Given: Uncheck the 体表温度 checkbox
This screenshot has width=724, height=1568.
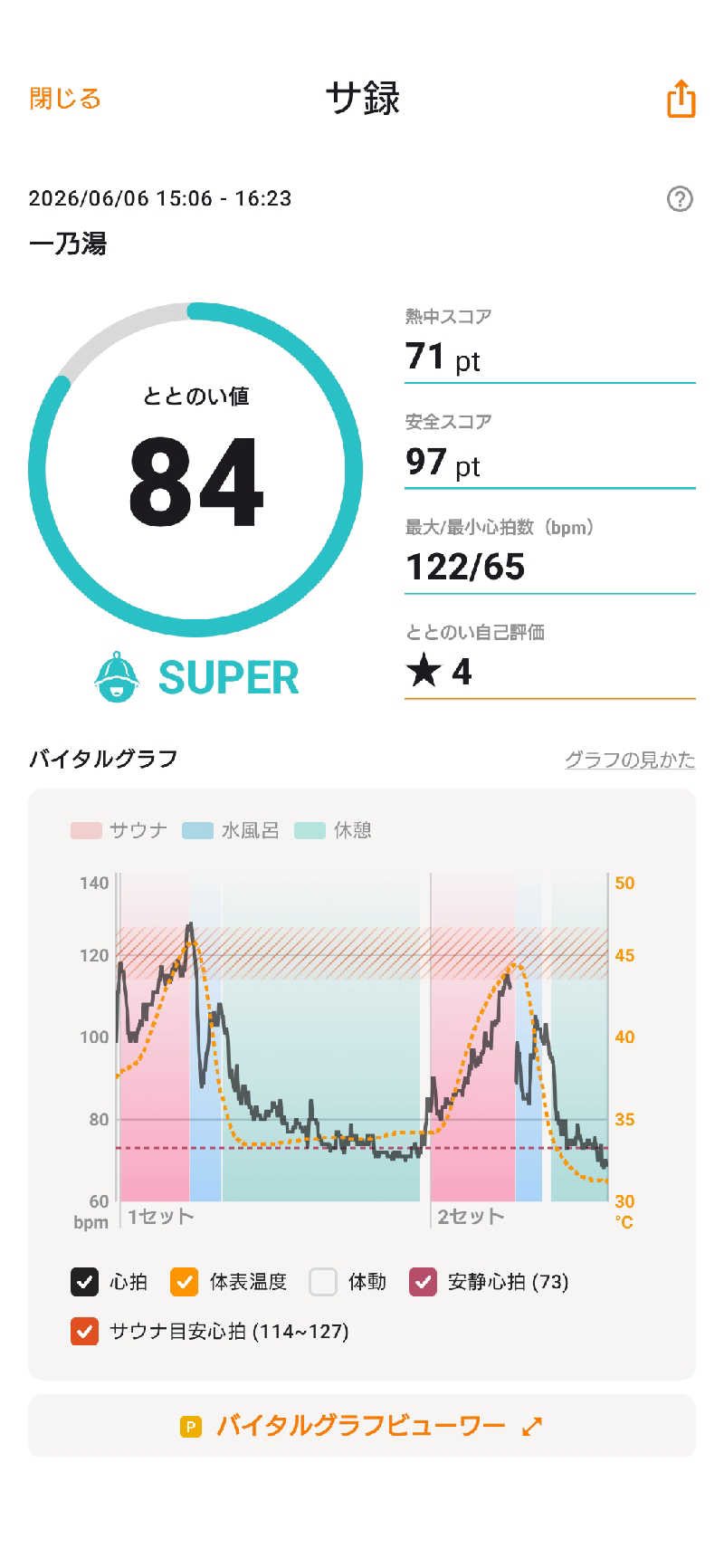Looking at the screenshot, I should coord(184,1282).
